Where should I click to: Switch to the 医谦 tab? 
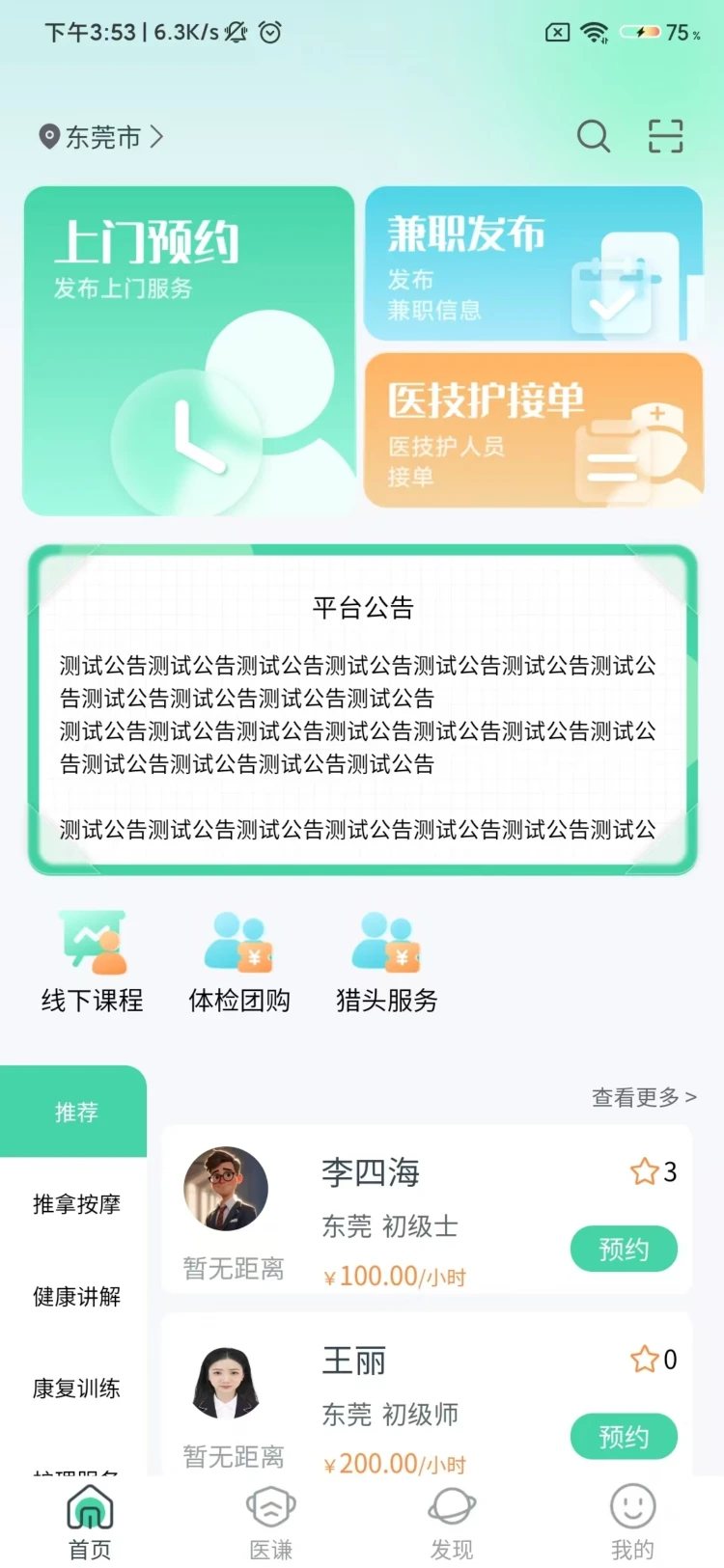[x=271, y=1522]
